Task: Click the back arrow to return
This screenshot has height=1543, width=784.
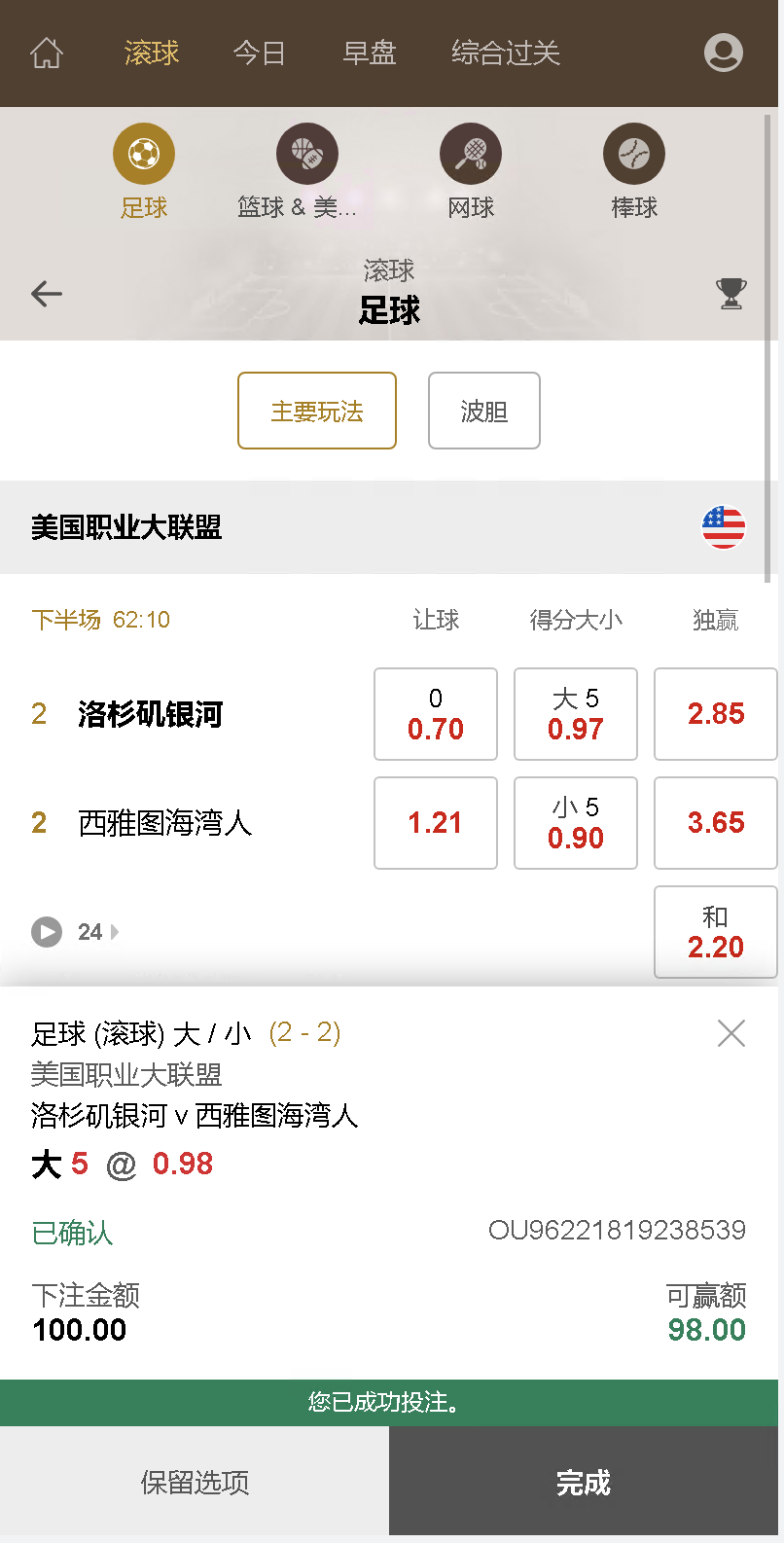Action: (x=46, y=293)
